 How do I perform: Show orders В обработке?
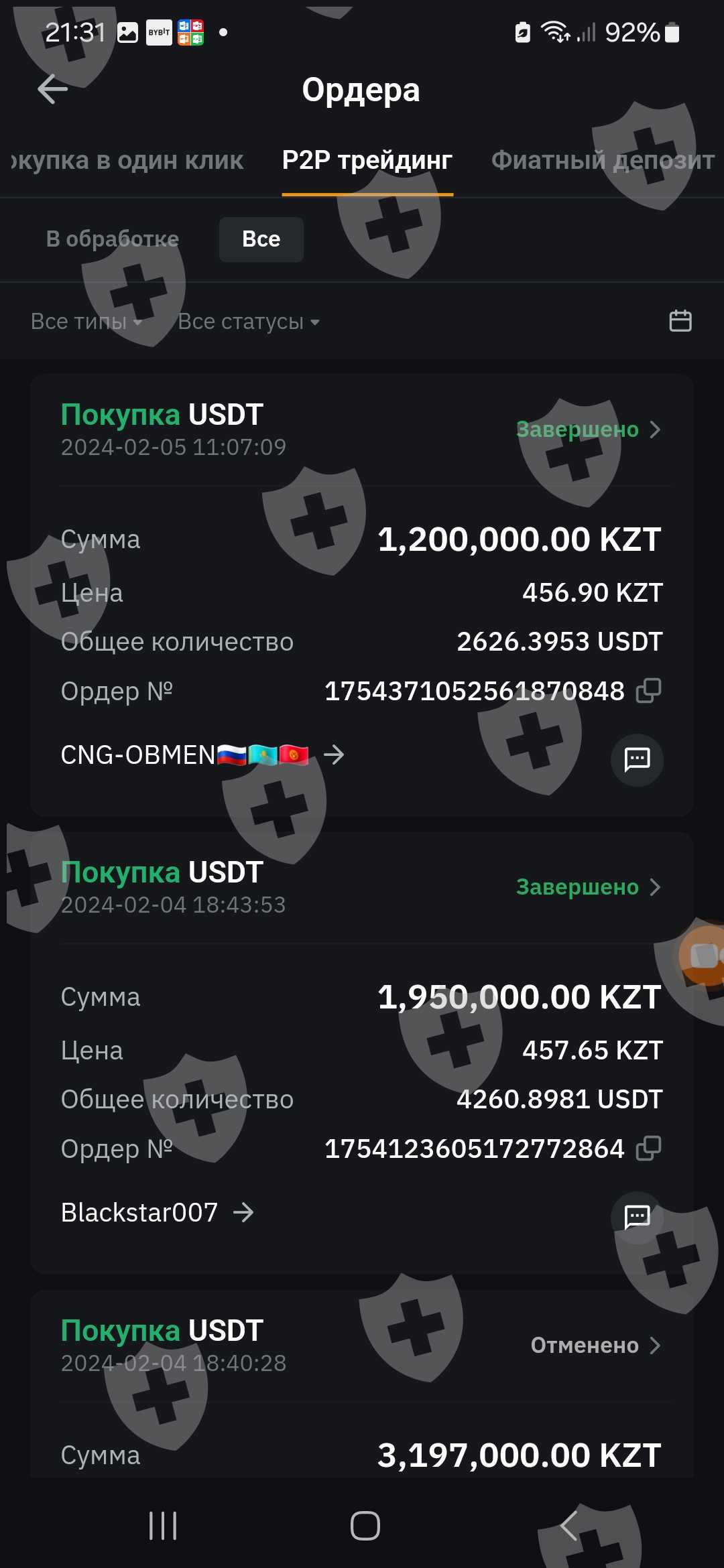point(113,239)
